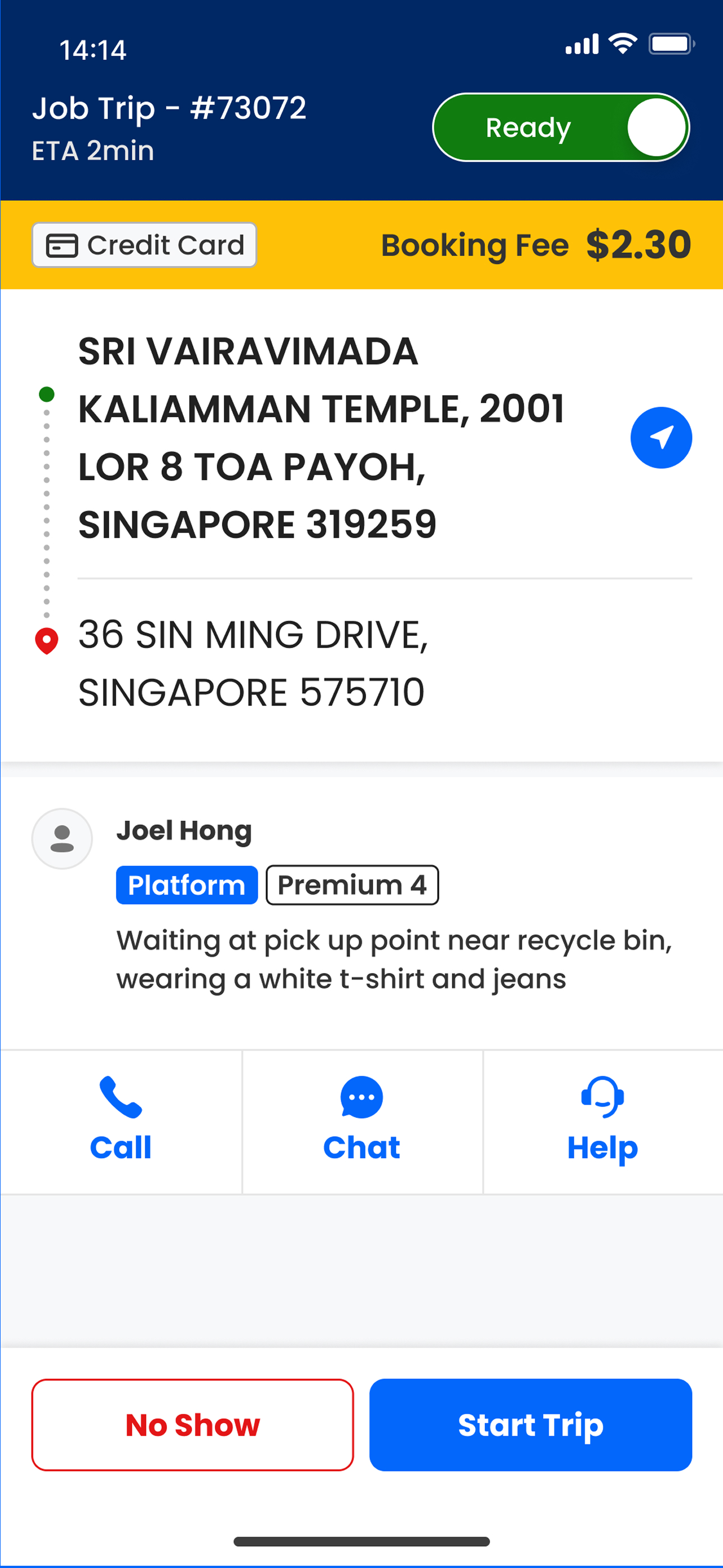The image size is (723, 1568).
Task: Start the trip
Action: click(x=530, y=1425)
